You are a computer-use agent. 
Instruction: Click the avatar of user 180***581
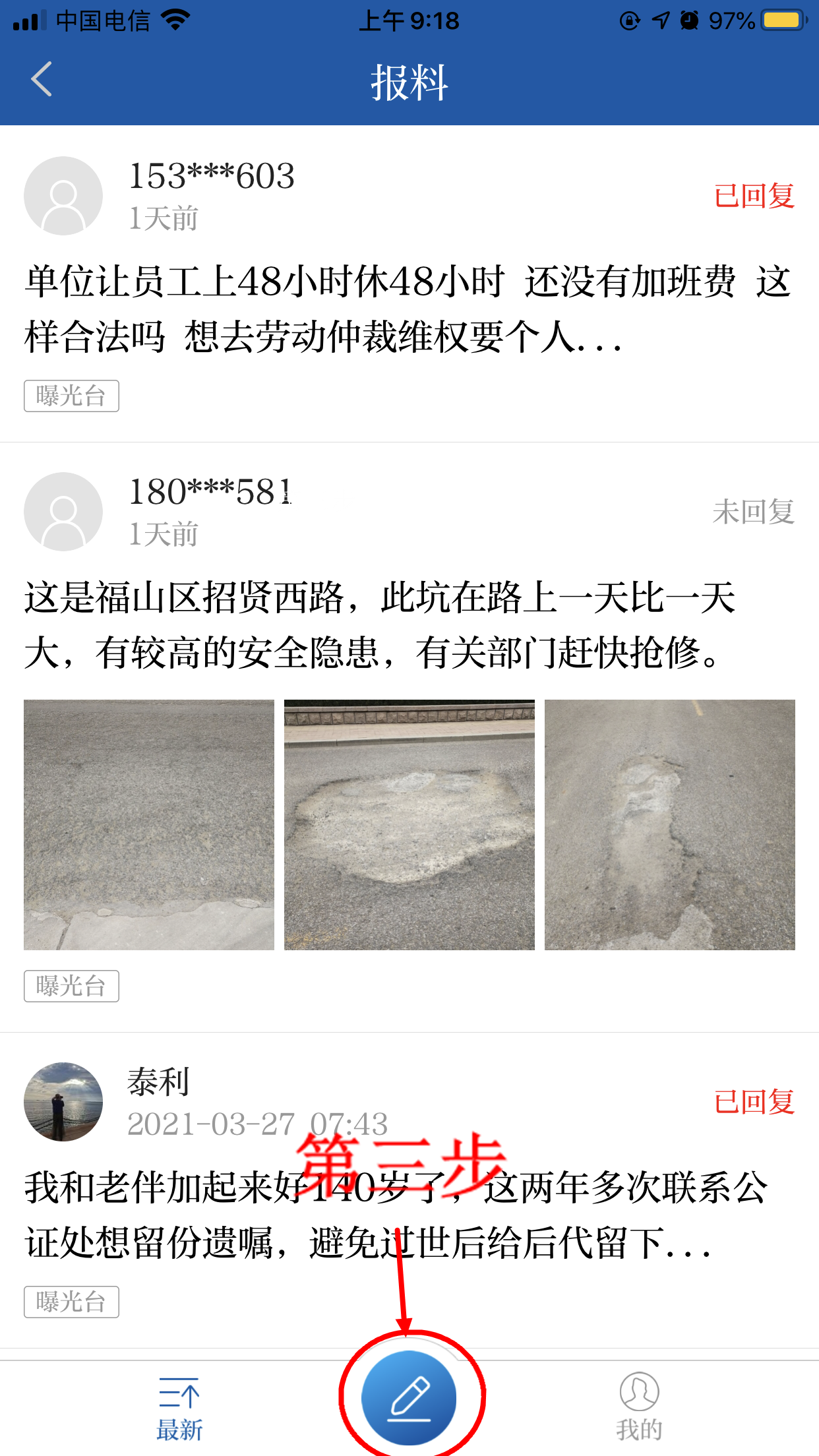pos(63,511)
